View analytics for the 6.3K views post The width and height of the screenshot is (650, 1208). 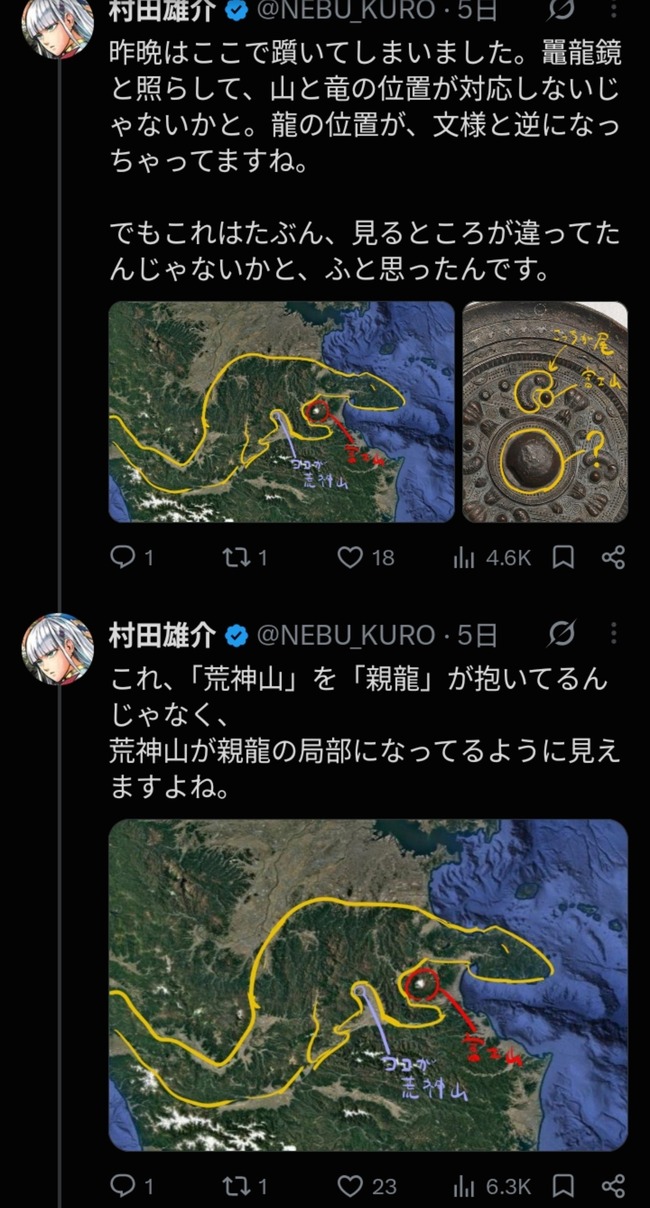point(492,1187)
